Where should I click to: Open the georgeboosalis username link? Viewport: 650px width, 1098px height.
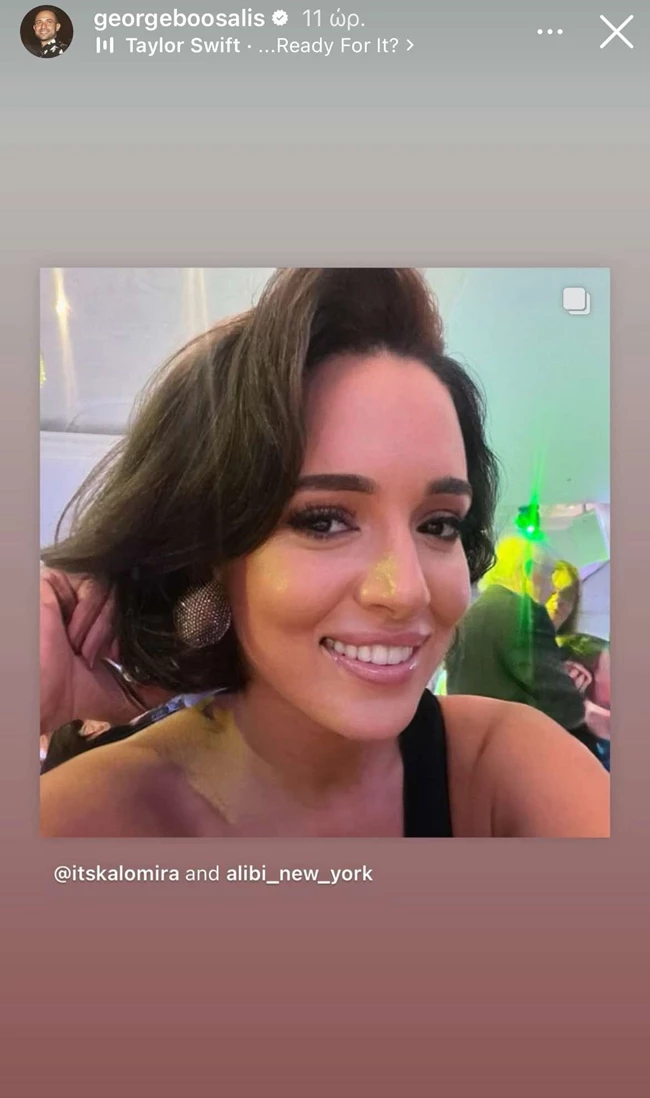178,18
